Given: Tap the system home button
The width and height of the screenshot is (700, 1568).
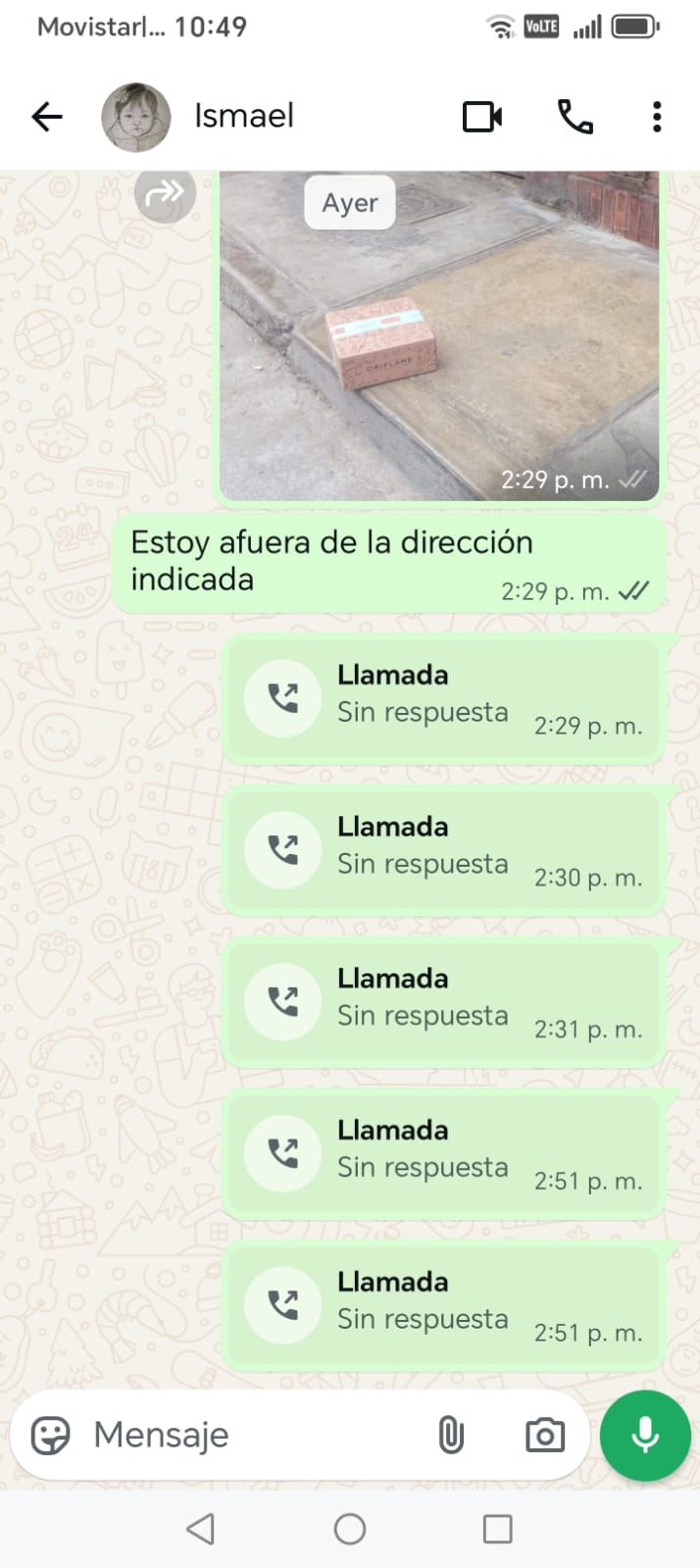Looking at the screenshot, I should click(x=350, y=1529).
